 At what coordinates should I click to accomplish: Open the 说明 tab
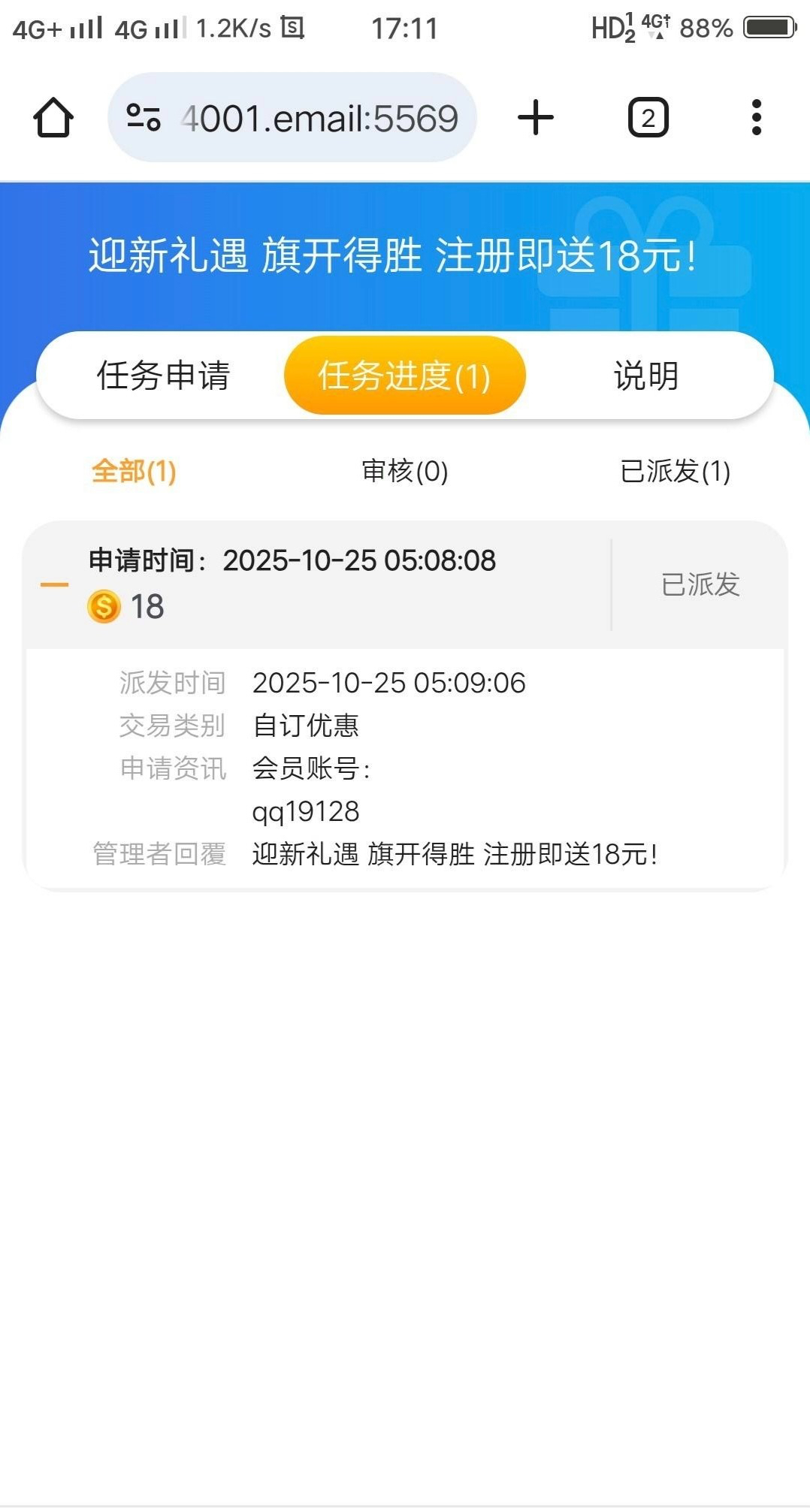tap(646, 376)
